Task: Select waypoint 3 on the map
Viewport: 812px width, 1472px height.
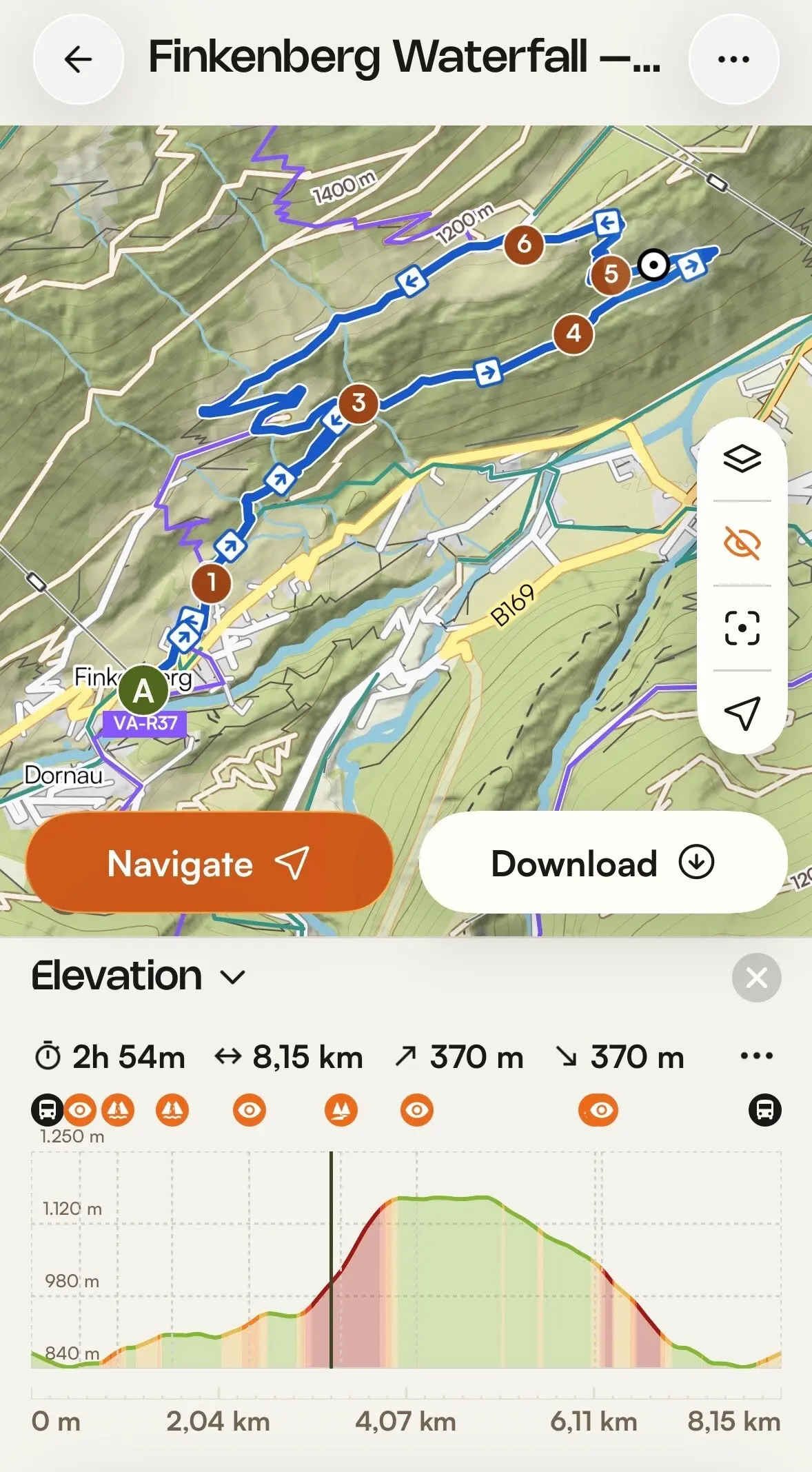Action: click(x=358, y=403)
